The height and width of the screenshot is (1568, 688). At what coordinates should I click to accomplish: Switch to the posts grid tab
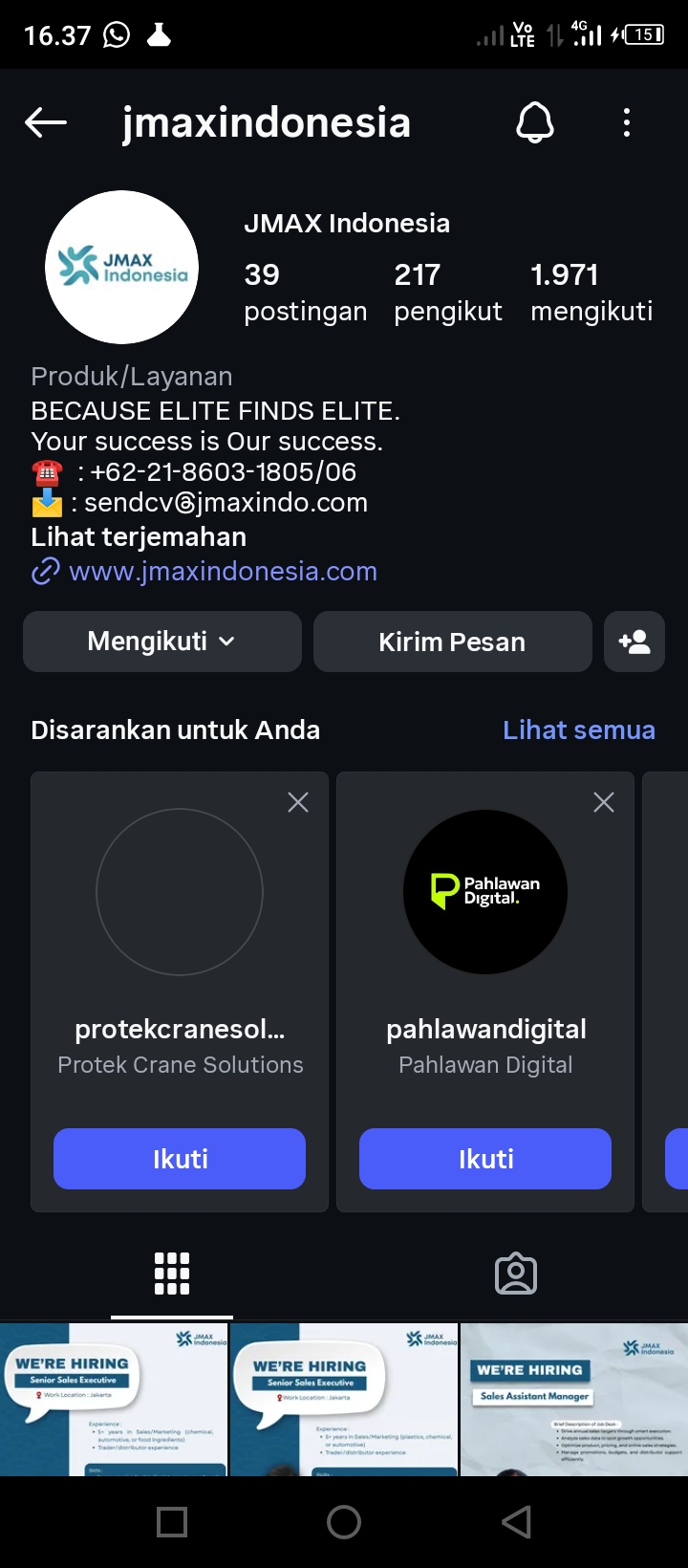pos(172,1274)
